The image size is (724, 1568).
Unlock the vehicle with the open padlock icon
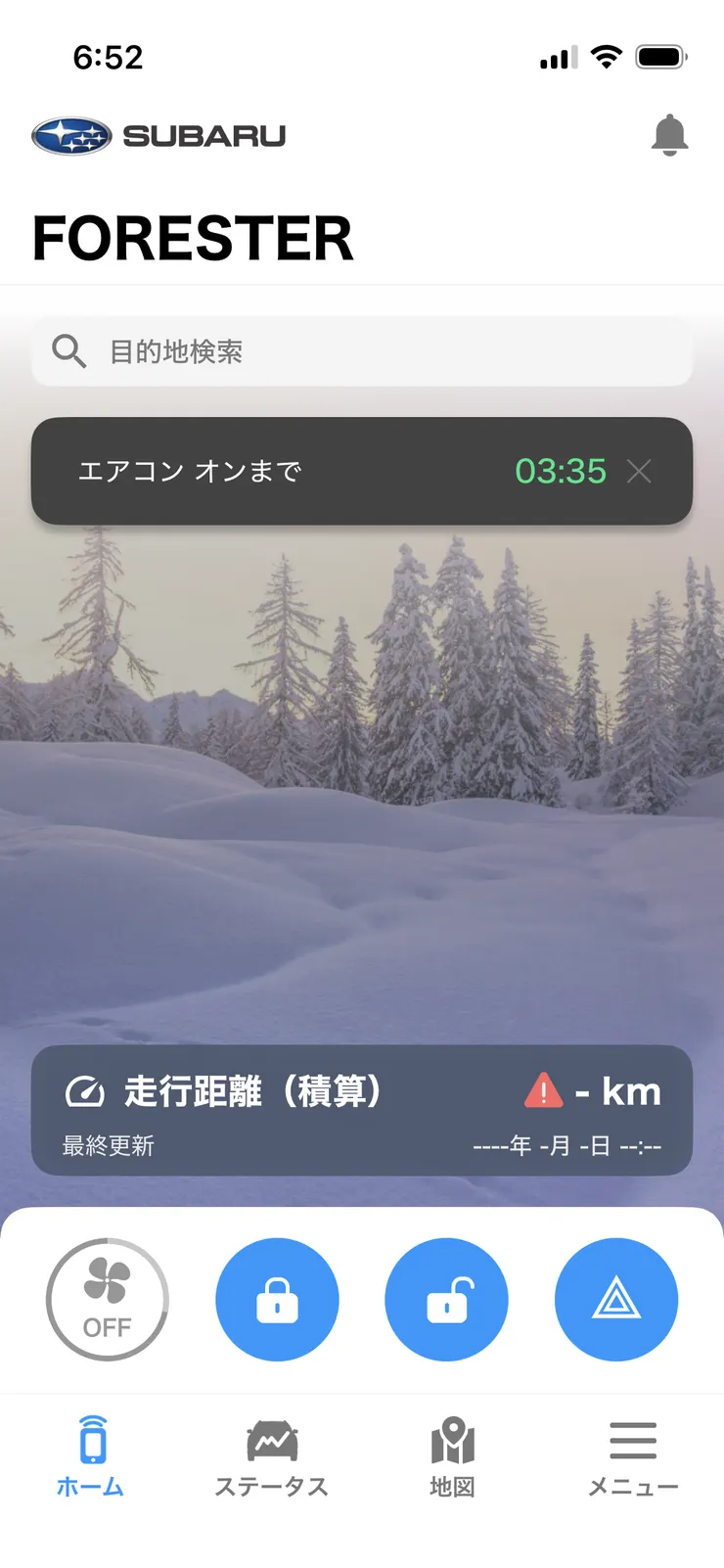pyautogui.click(x=446, y=1299)
